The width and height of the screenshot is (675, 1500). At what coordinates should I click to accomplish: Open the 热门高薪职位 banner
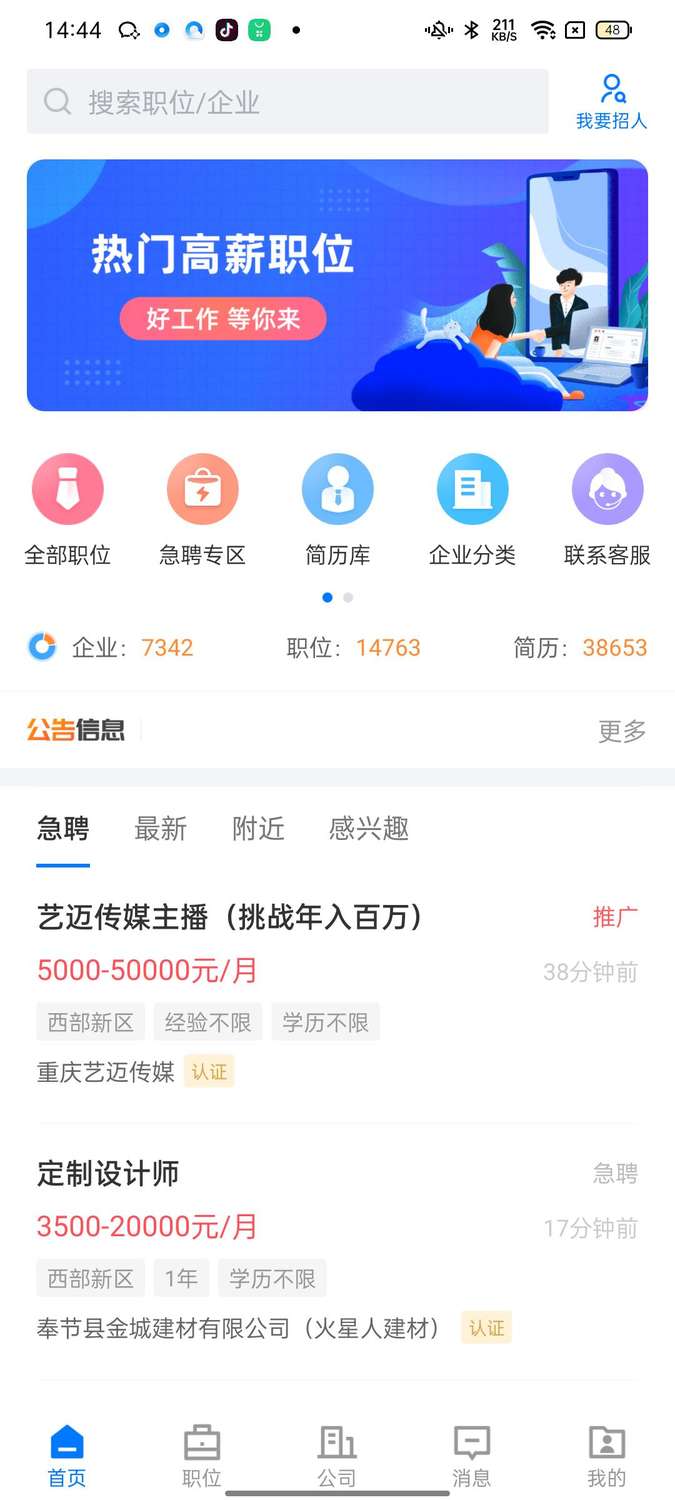(337, 285)
